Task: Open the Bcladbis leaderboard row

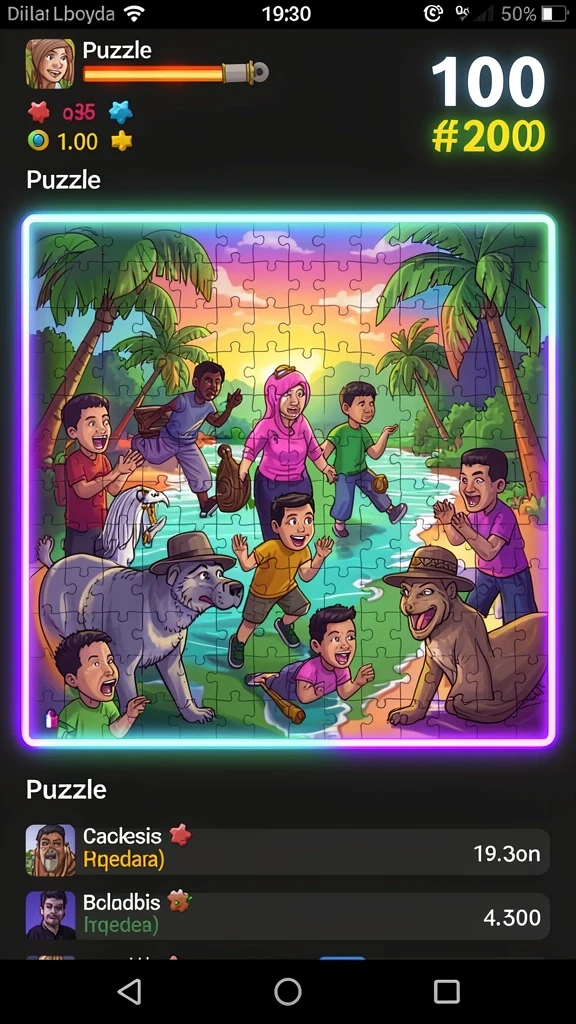Action: point(287,916)
